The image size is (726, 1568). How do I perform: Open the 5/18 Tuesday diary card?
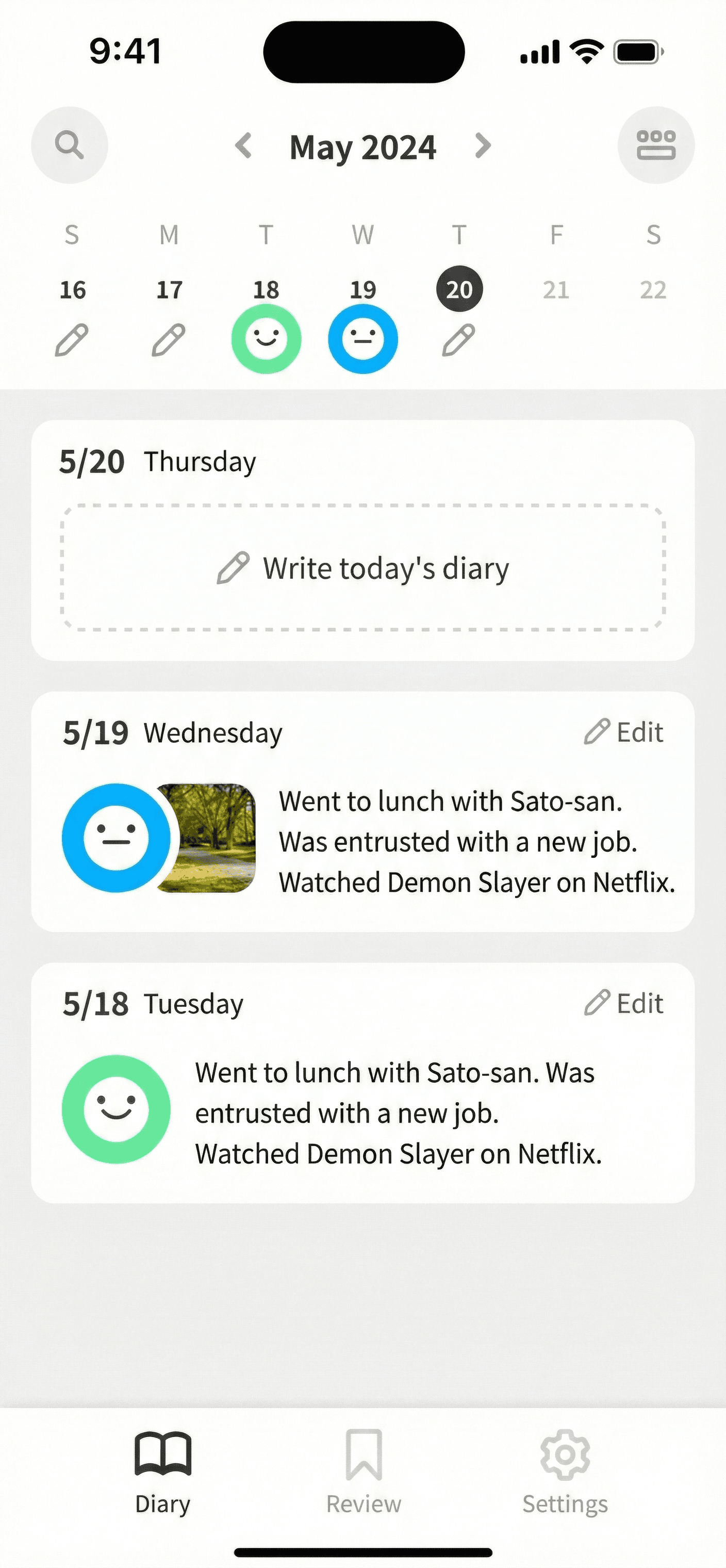click(362, 1083)
